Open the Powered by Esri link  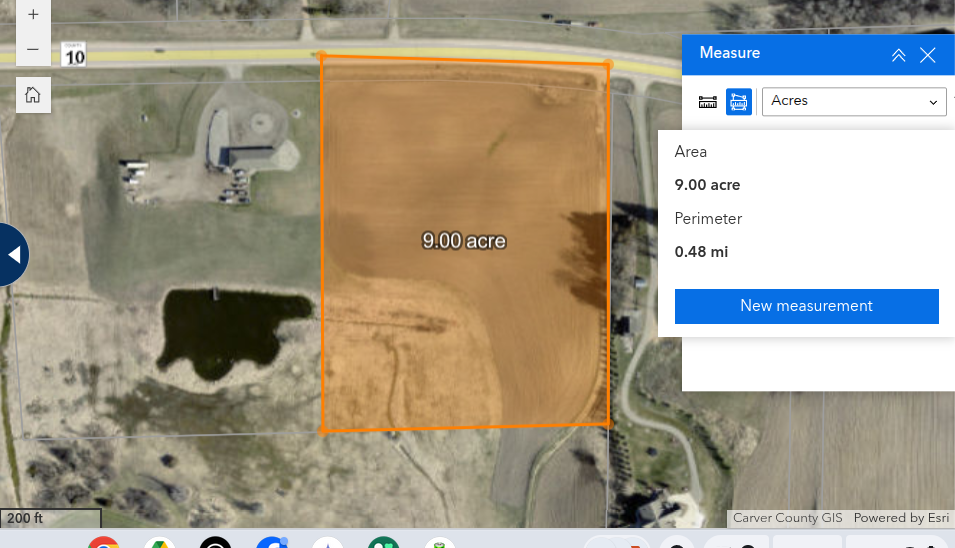point(901,518)
